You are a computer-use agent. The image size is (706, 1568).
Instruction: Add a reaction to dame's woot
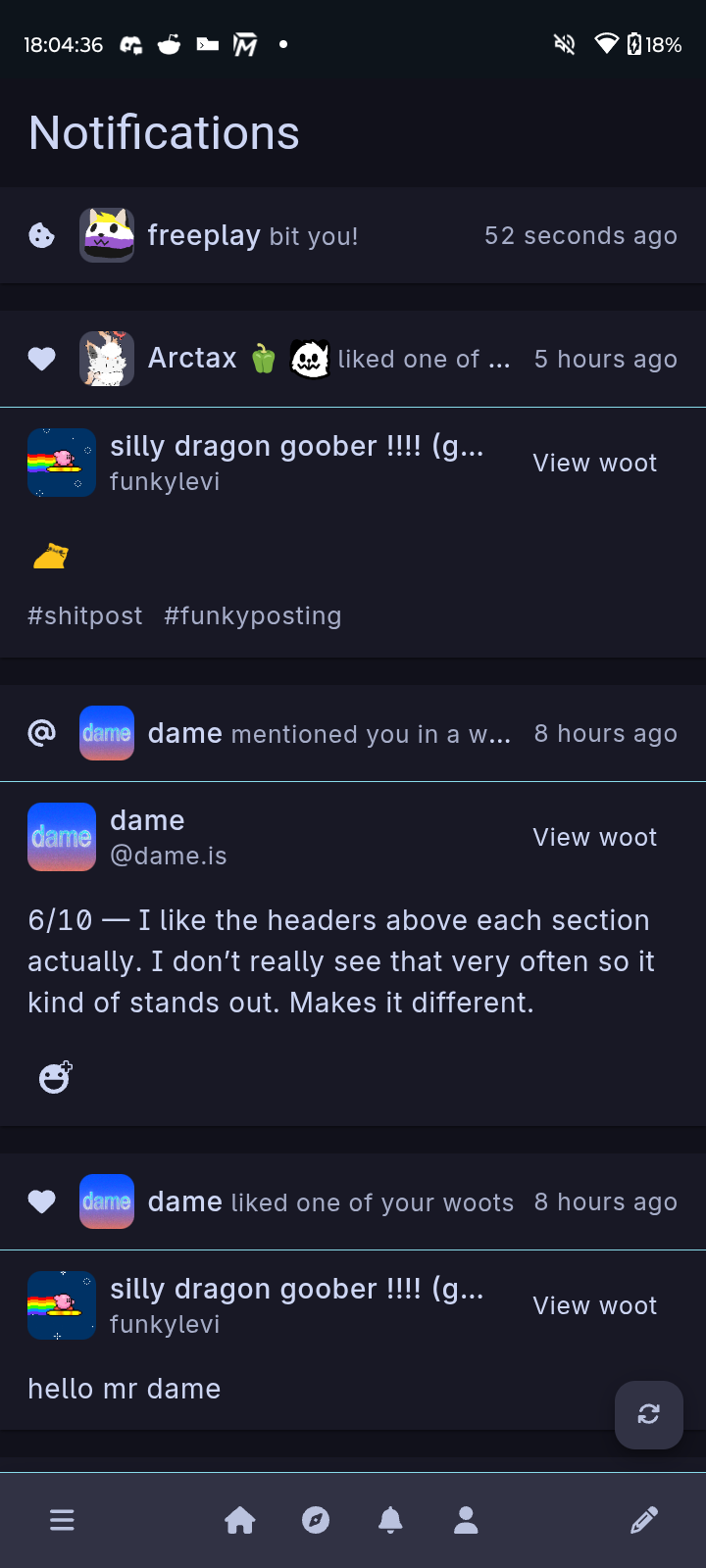(x=55, y=1077)
